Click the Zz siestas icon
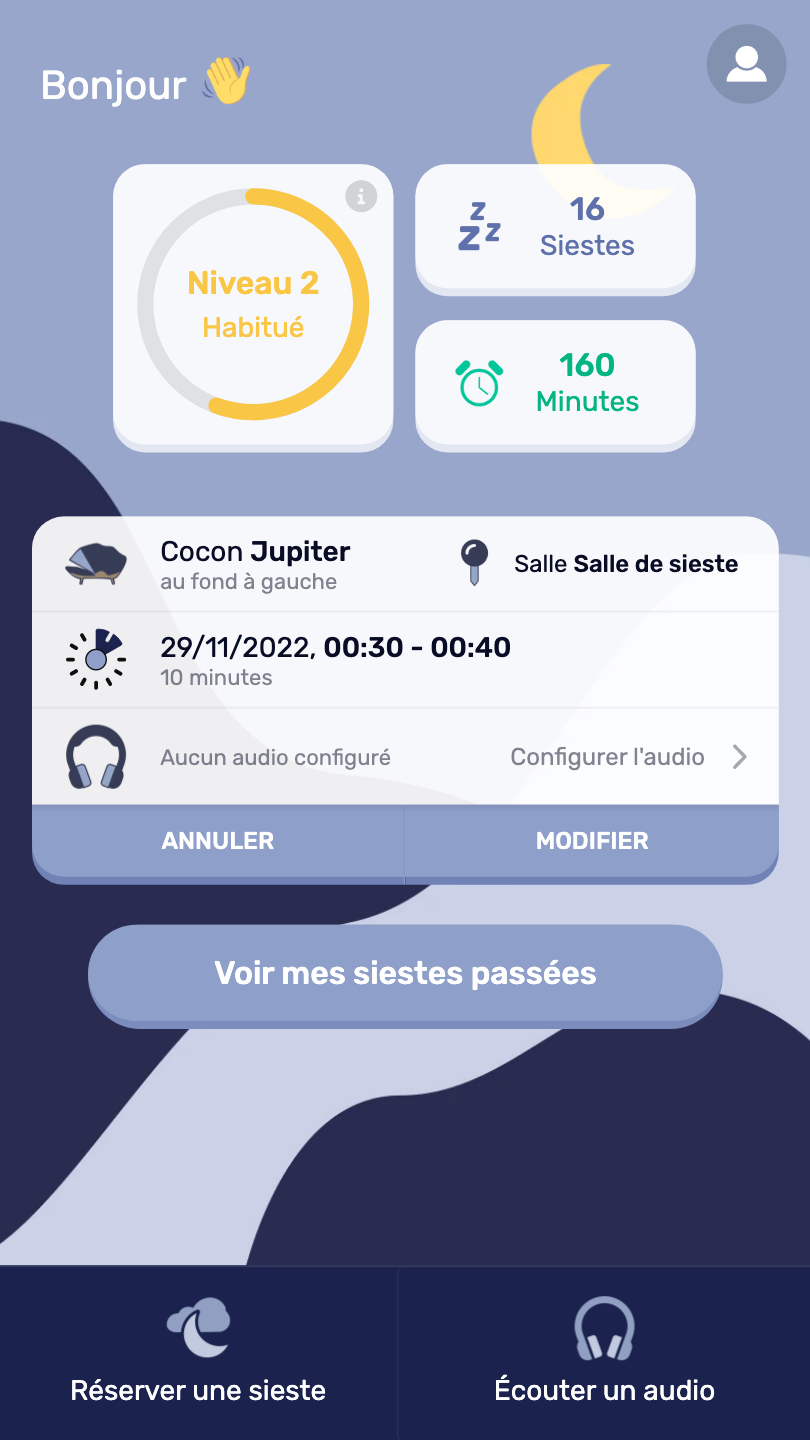Image resolution: width=810 pixels, height=1440 pixels. tap(479, 229)
